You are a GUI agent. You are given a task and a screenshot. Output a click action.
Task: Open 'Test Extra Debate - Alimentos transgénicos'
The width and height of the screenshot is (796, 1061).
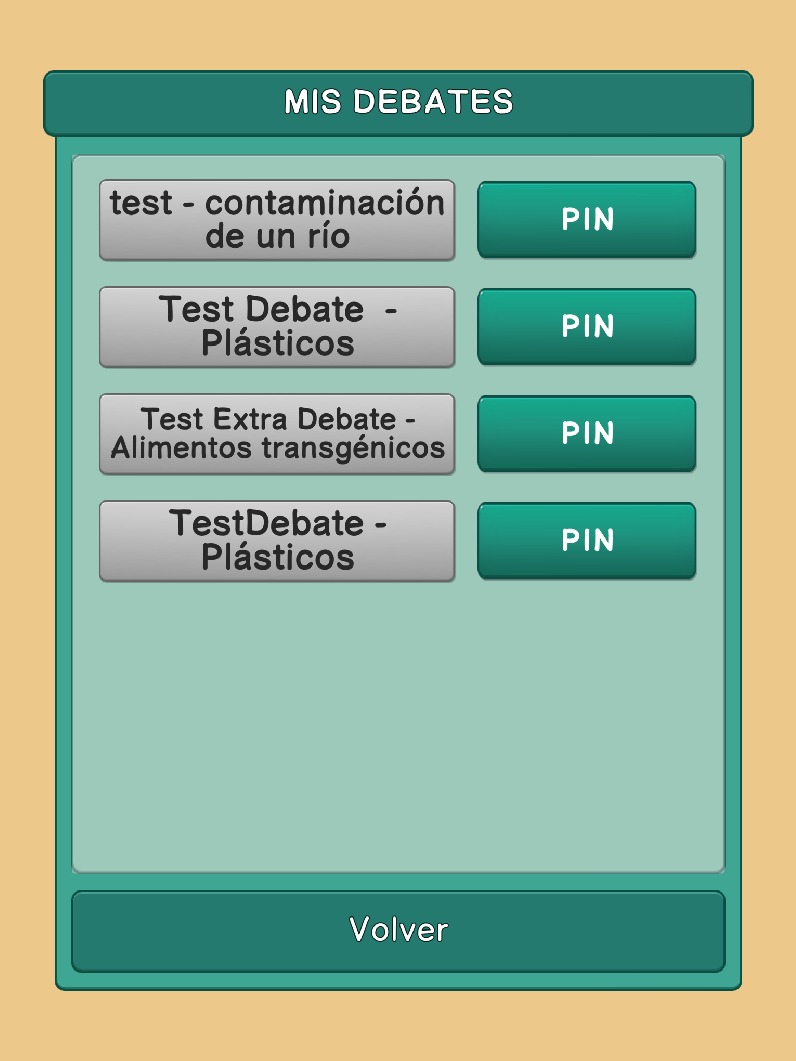277,434
